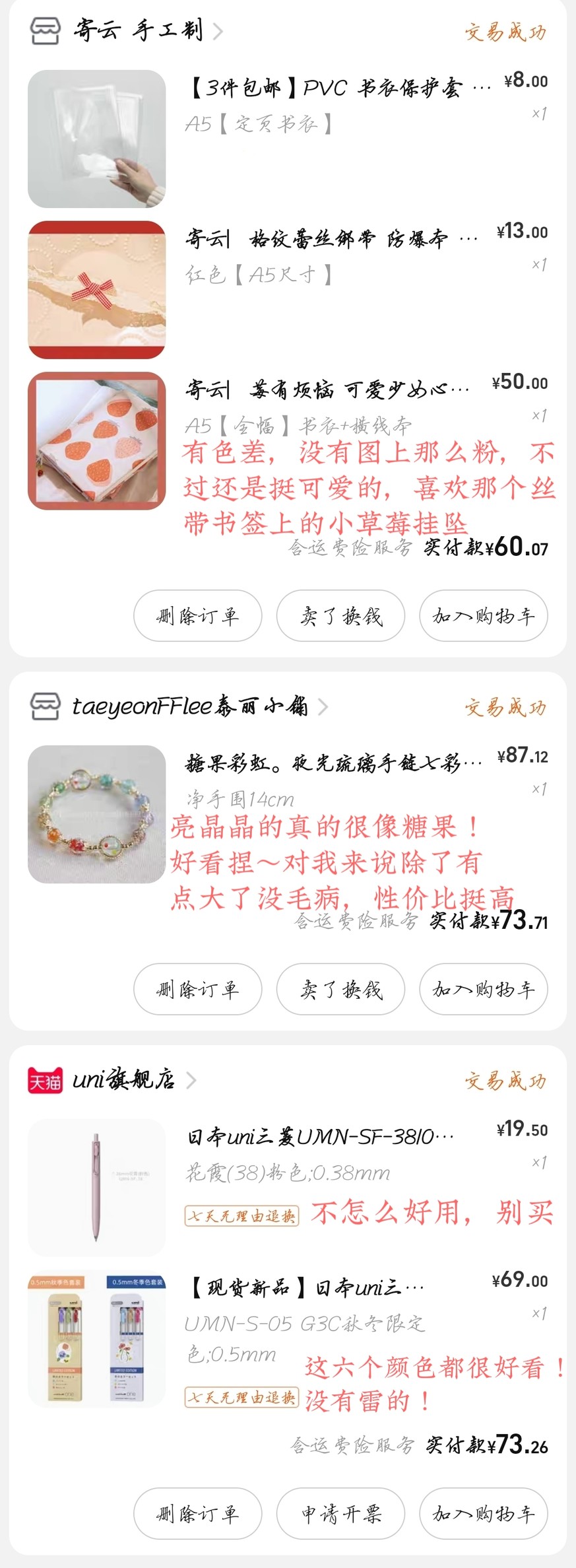Open the 寄云 手工制 shop page
The width and height of the screenshot is (576, 1568).
(137, 31)
